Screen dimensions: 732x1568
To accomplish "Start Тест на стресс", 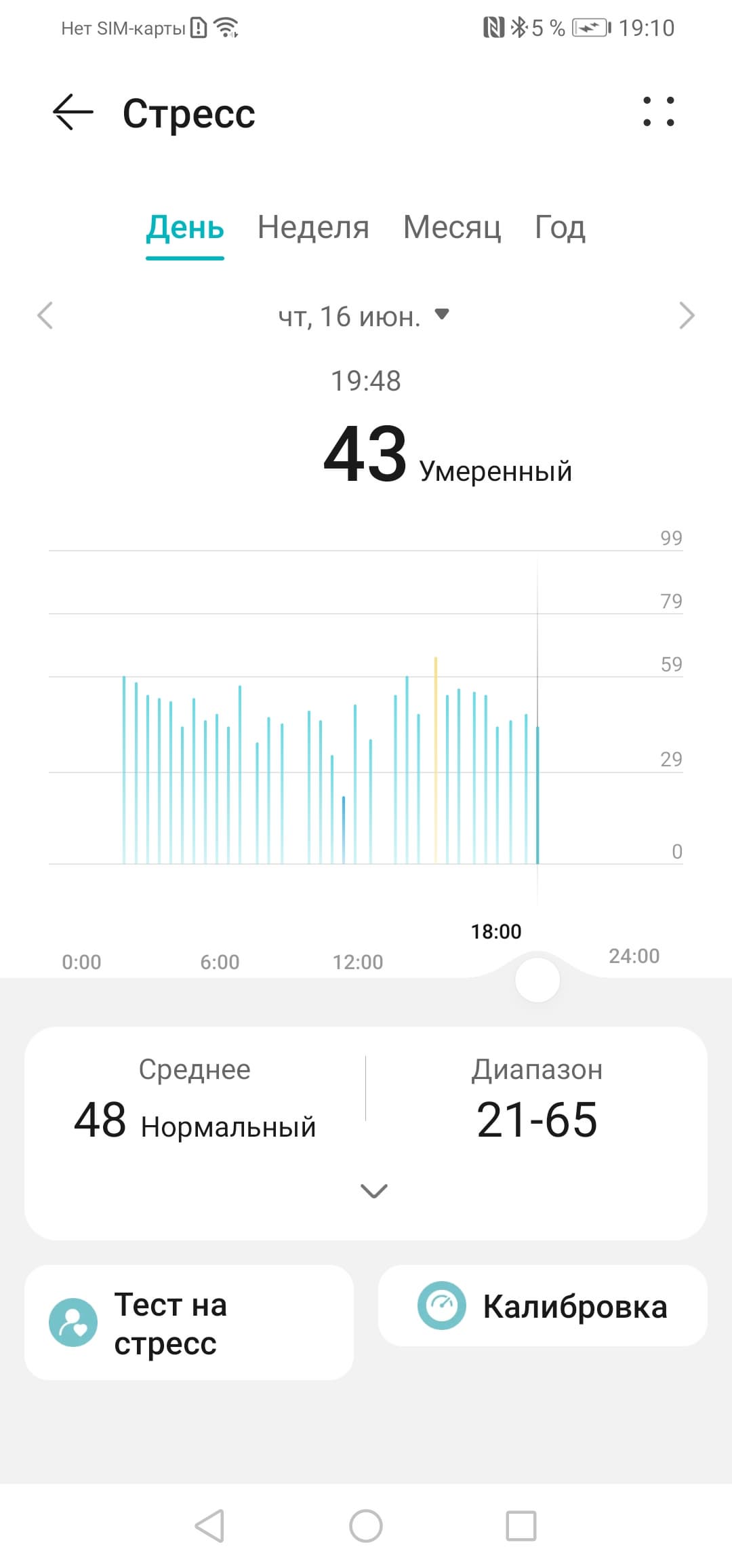I will (x=189, y=1322).
